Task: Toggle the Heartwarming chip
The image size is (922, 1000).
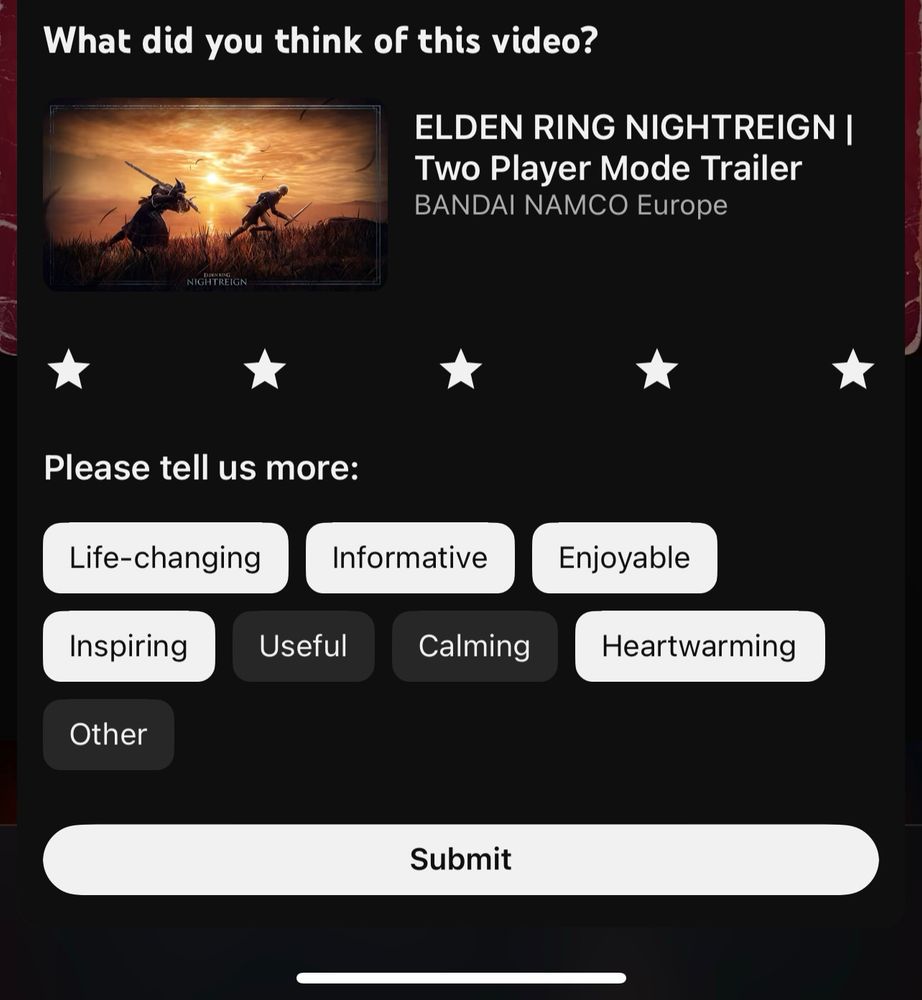Action: point(699,646)
